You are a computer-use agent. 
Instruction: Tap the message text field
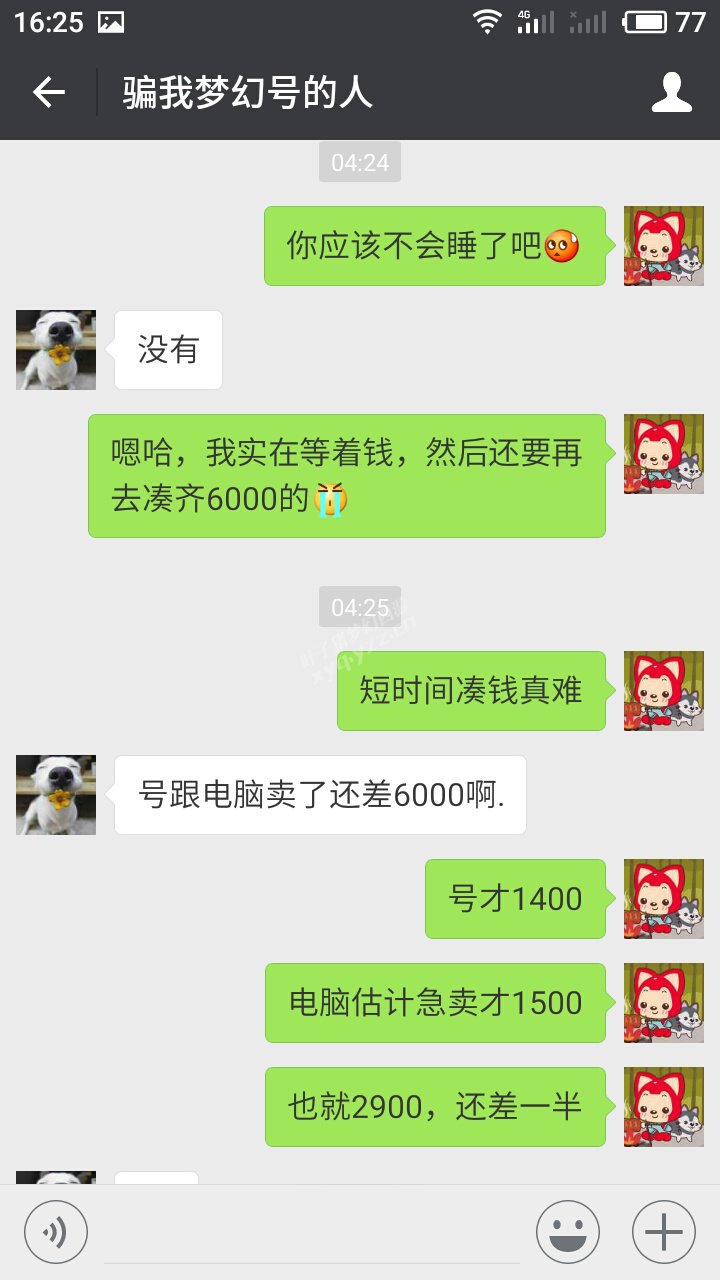311,1234
